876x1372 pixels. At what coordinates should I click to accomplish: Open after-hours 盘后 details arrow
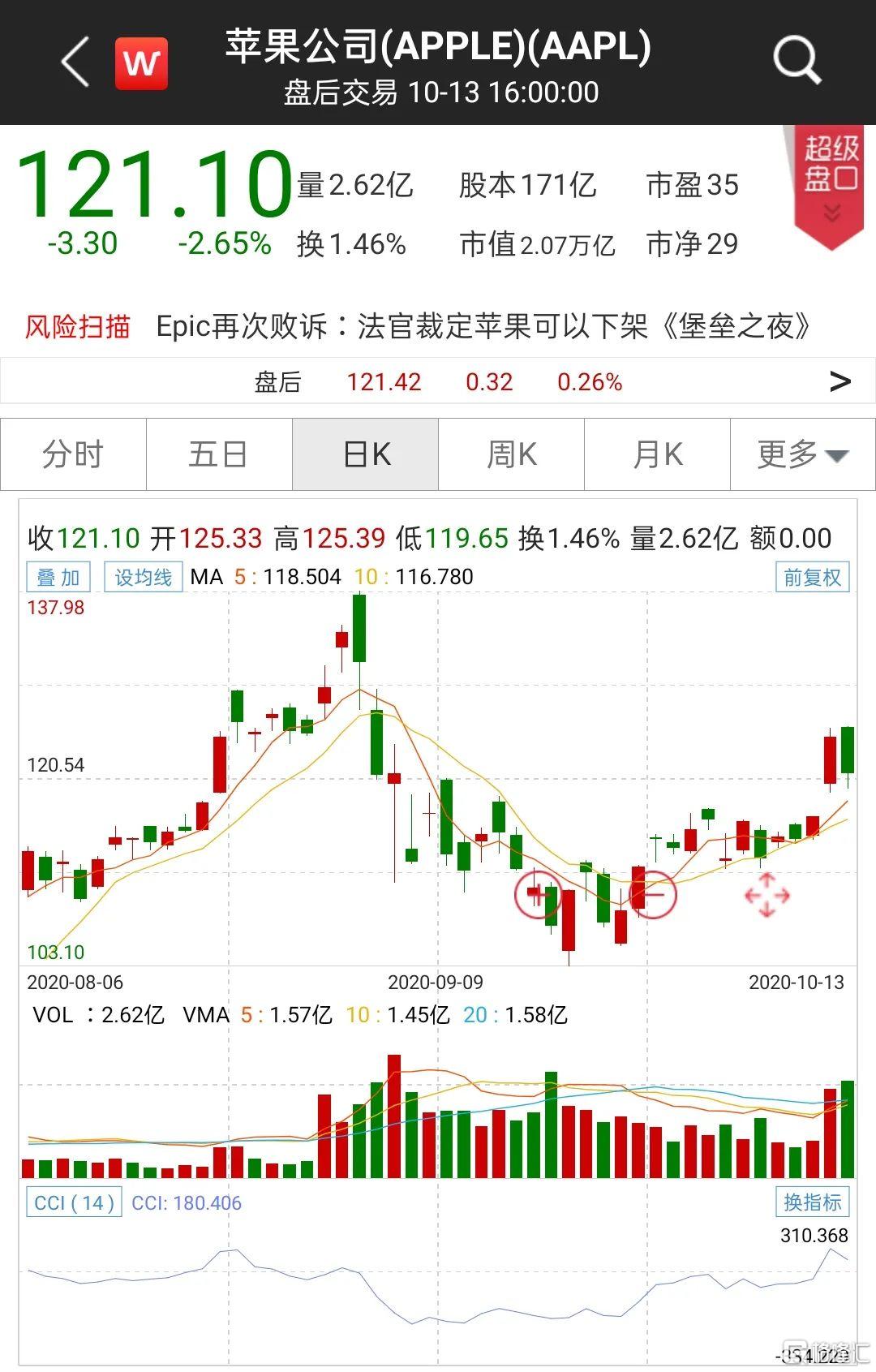(x=839, y=381)
